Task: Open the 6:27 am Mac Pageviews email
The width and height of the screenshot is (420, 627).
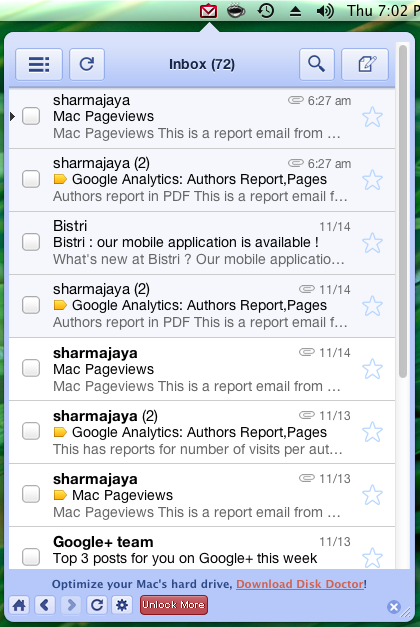Action: pyautogui.click(x=202, y=117)
